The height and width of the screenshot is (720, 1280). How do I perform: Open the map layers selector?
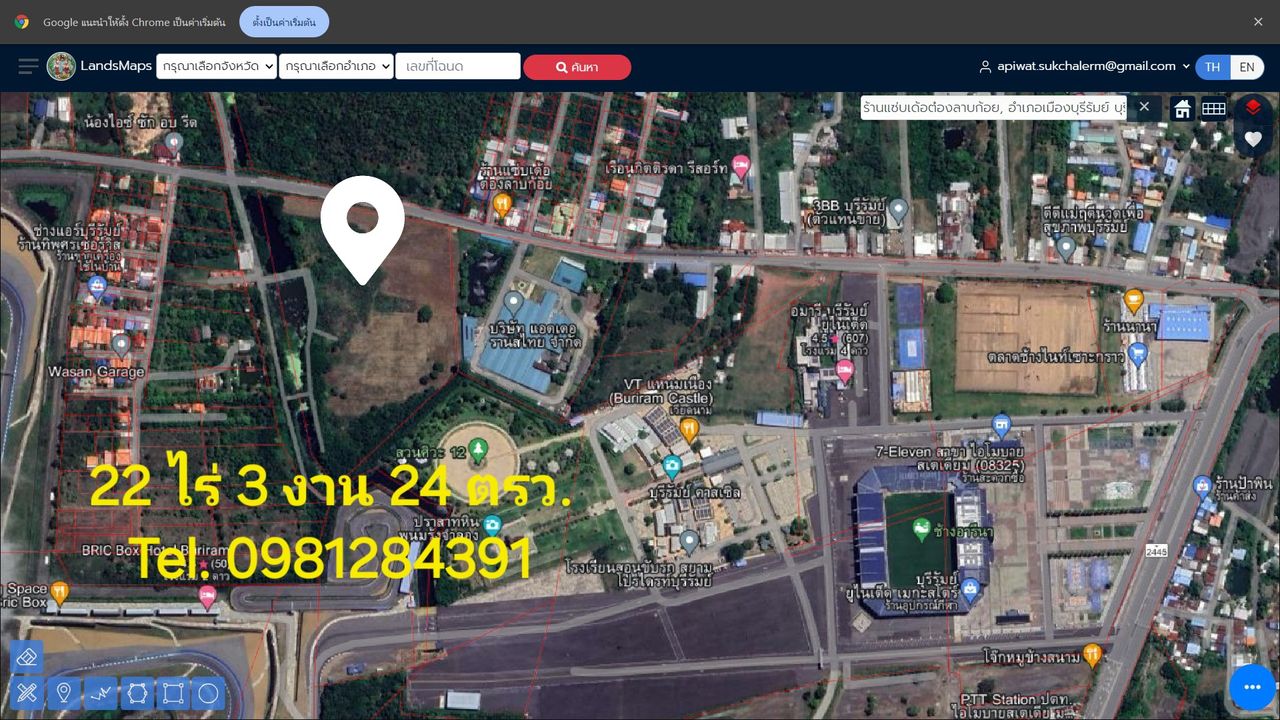click(1253, 107)
